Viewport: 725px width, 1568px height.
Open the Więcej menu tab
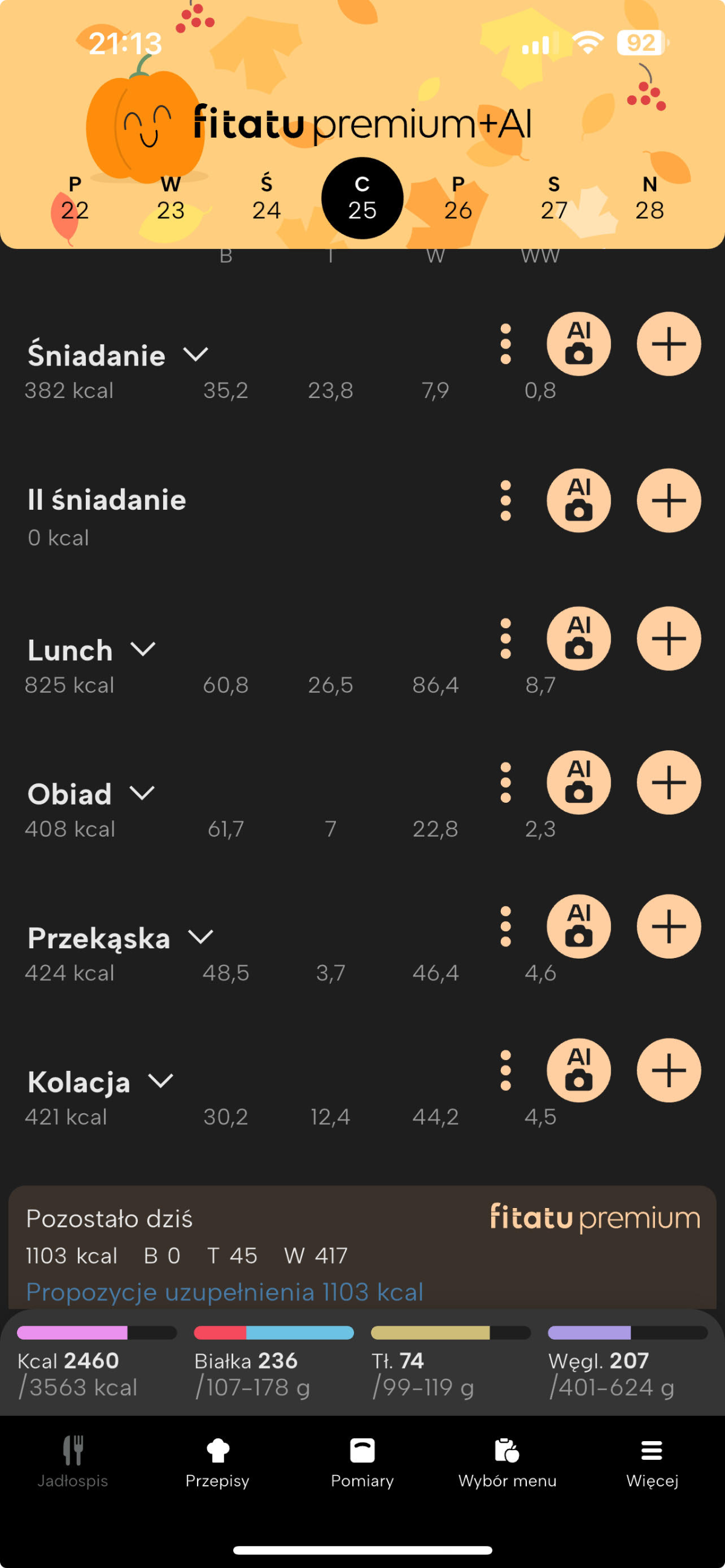point(652,1461)
